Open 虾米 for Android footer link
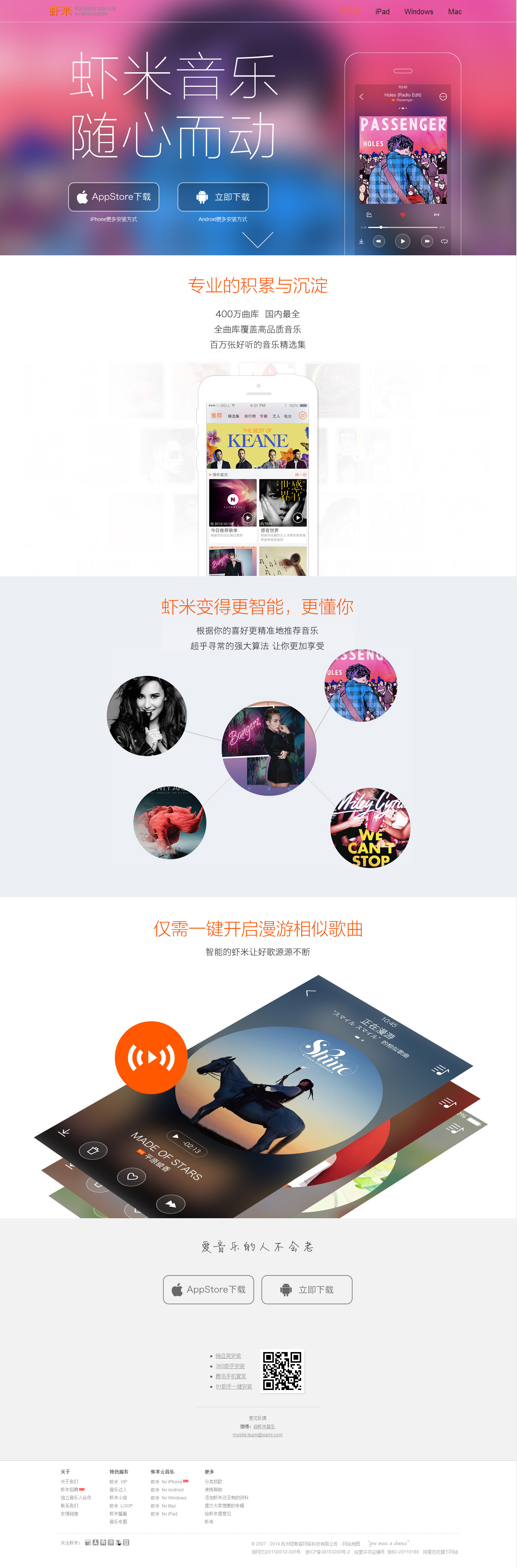 pyautogui.click(x=167, y=1490)
